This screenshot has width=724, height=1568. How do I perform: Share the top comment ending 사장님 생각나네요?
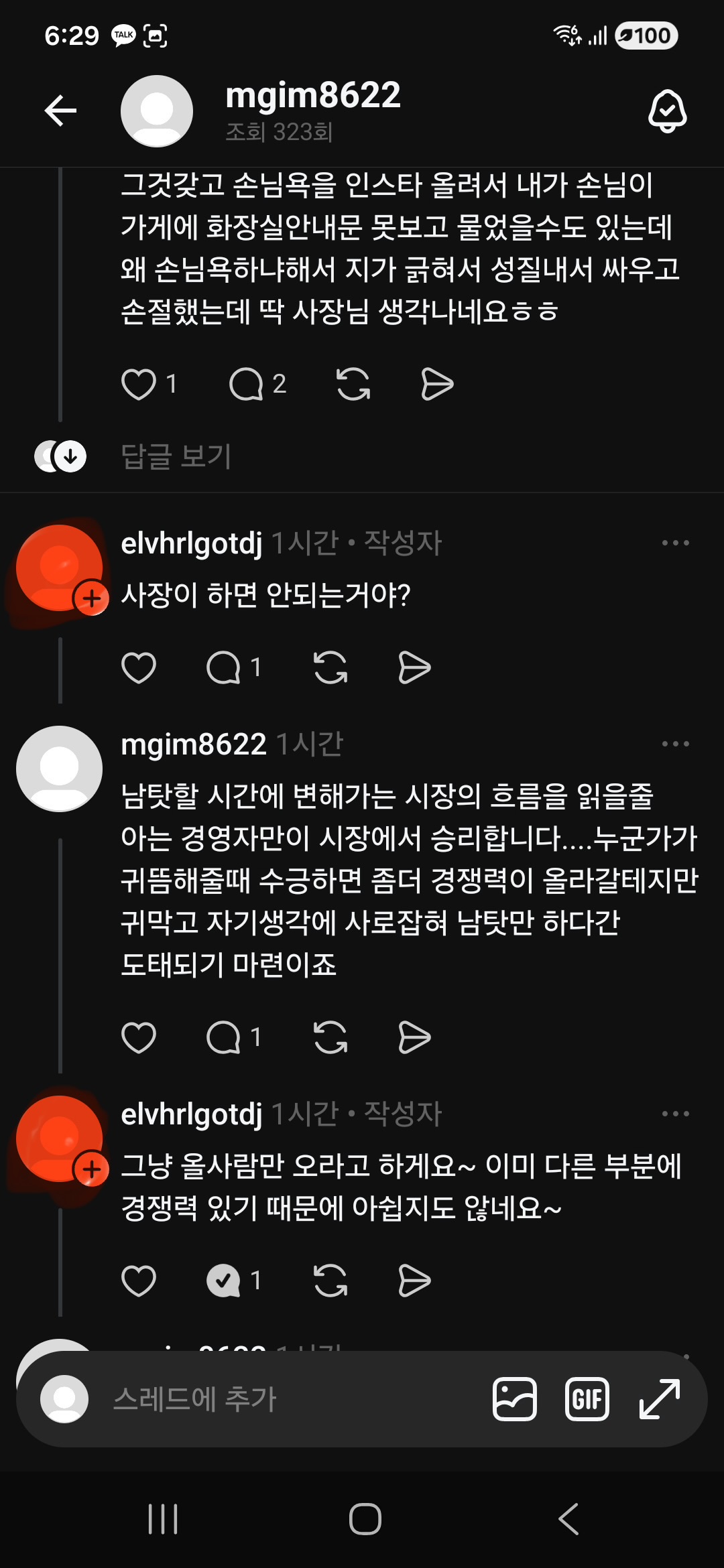click(x=437, y=384)
